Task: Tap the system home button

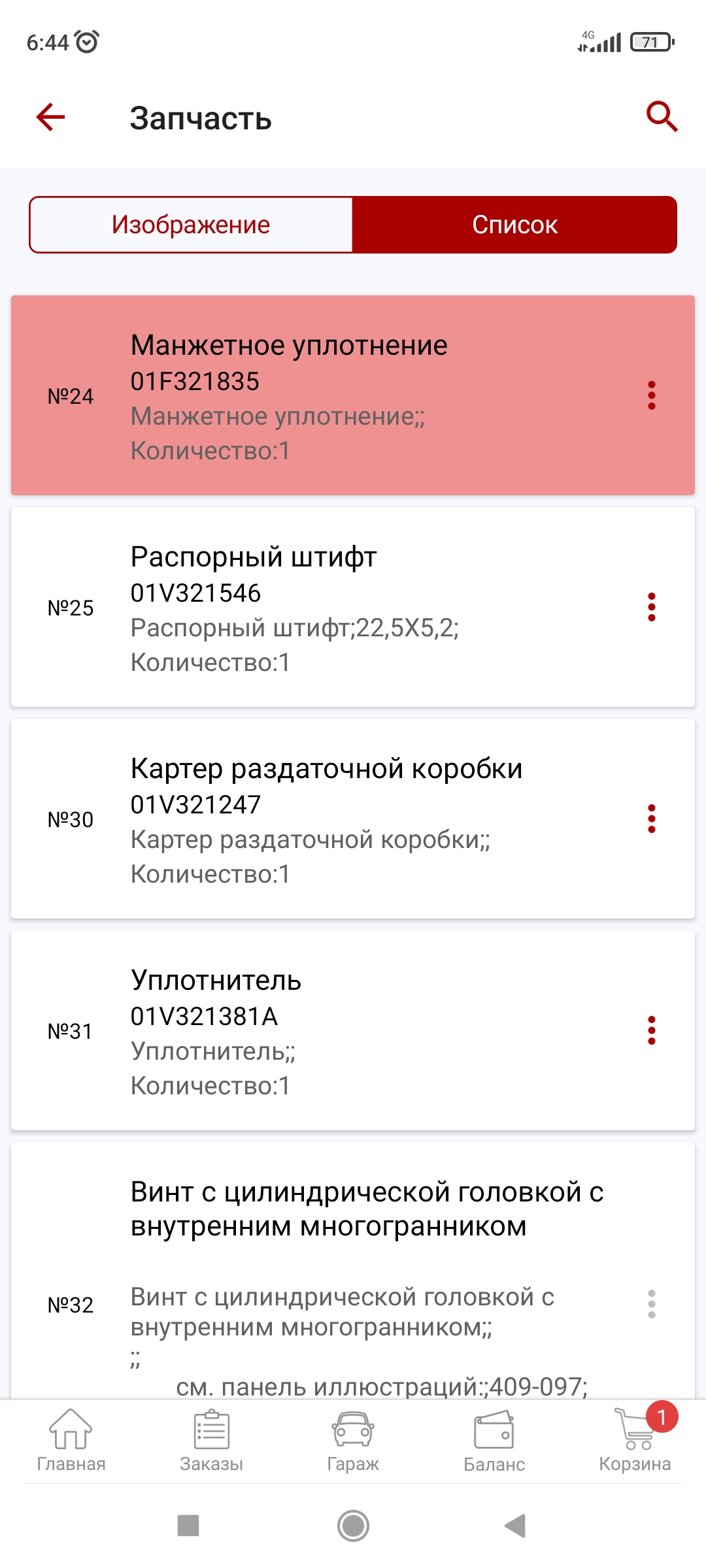Action: pyautogui.click(x=353, y=1526)
